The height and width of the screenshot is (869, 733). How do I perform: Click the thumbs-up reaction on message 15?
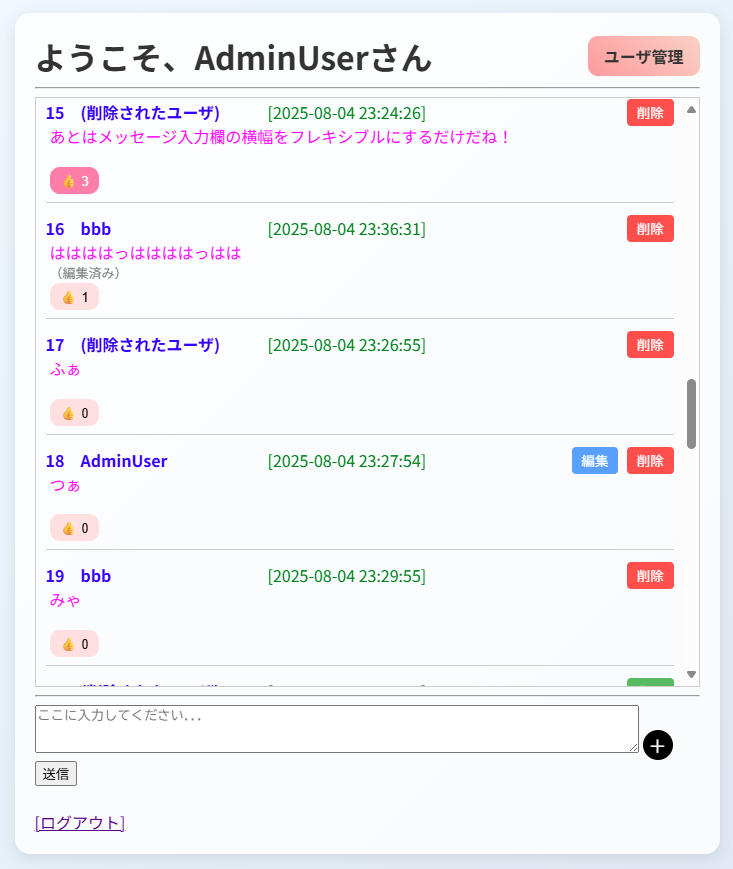[74, 181]
